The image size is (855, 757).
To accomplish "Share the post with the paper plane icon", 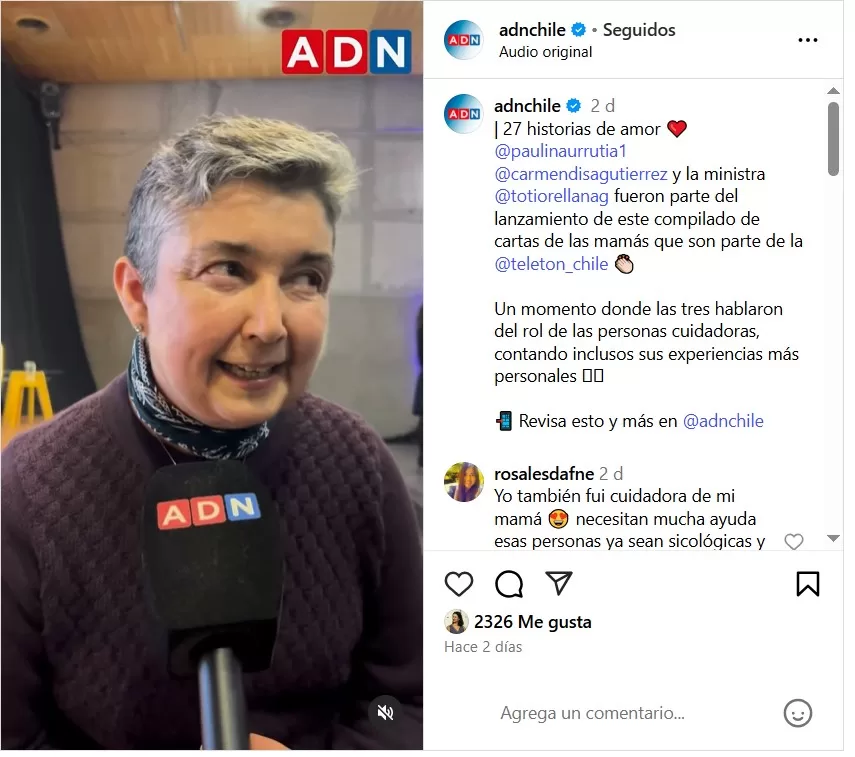I will click(x=559, y=583).
